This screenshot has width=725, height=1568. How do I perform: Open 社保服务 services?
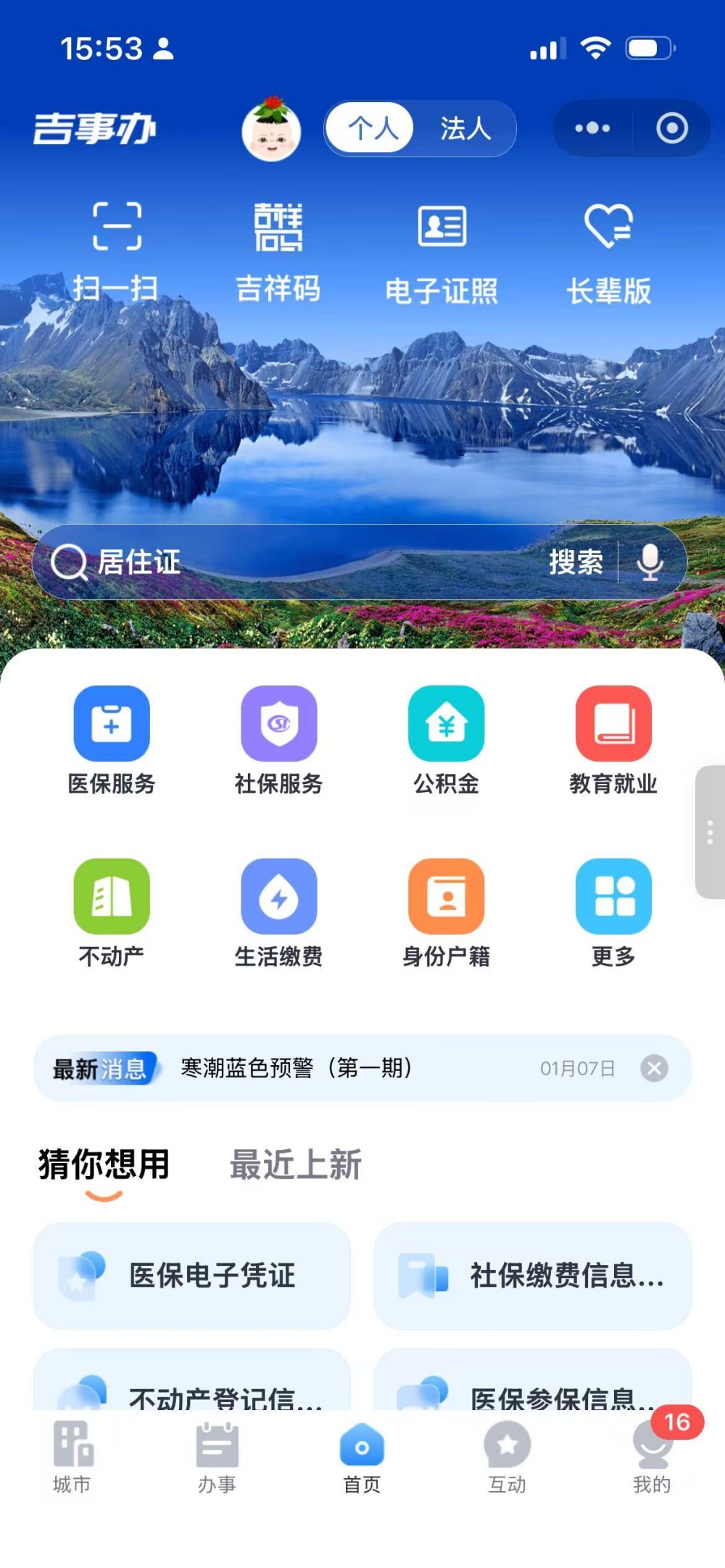click(279, 739)
